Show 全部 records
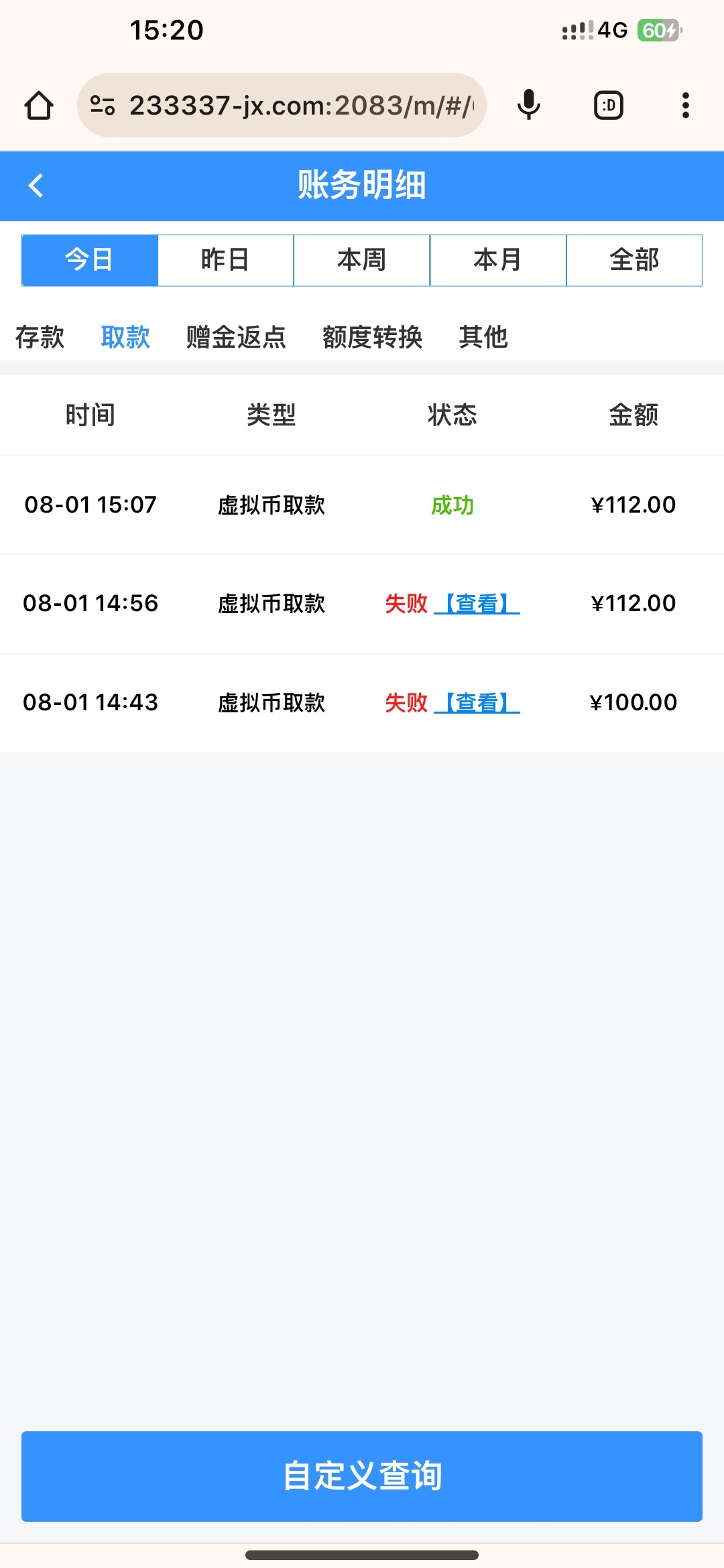This screenshot has height=1568, width=724. 634,260
